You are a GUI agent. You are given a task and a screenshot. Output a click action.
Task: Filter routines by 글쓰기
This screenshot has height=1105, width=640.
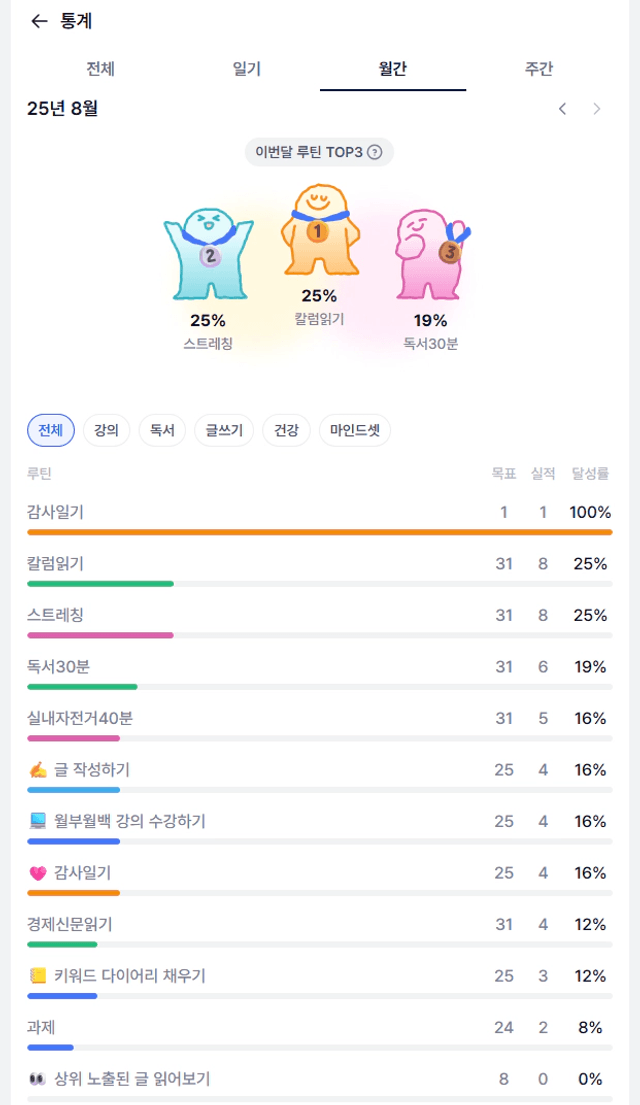coord(224,431)
